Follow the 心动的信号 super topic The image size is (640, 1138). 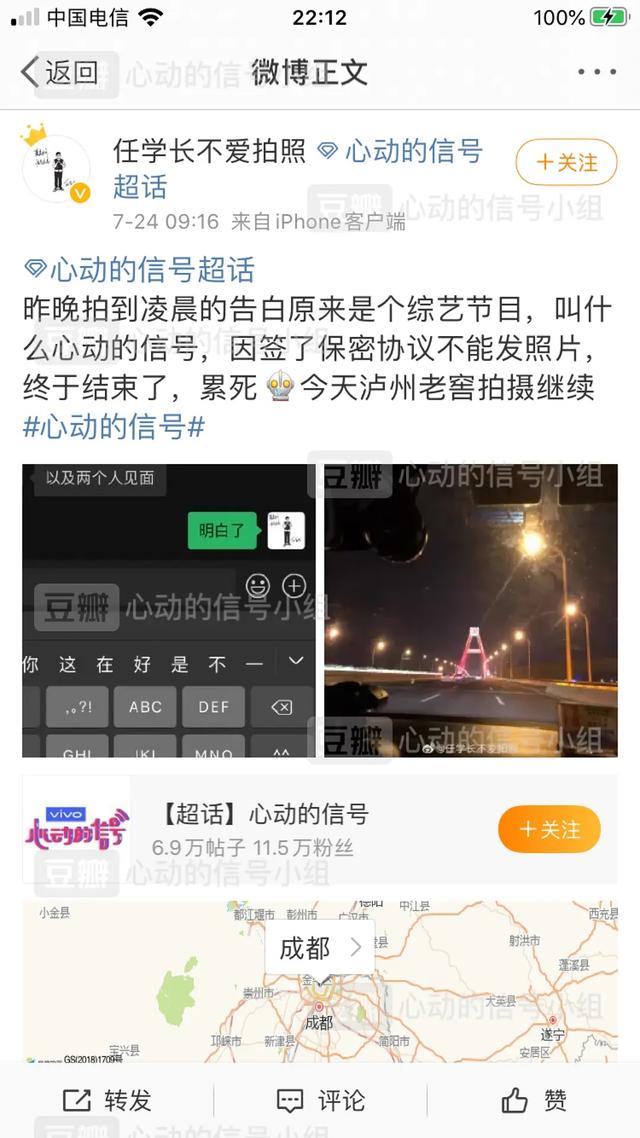tap(549, 829)
